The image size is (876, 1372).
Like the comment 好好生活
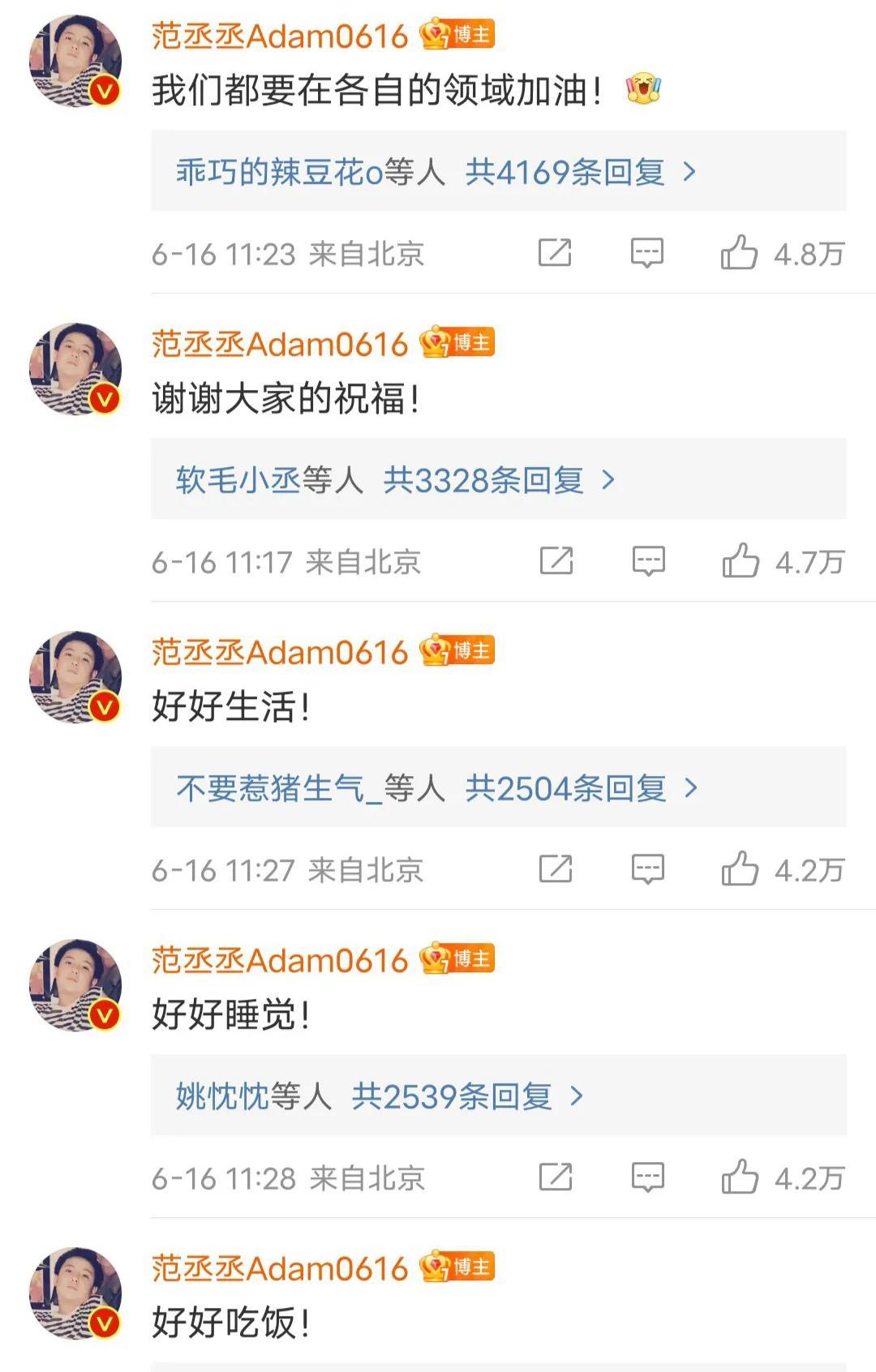pyautogui.click(x=740, y=869)
